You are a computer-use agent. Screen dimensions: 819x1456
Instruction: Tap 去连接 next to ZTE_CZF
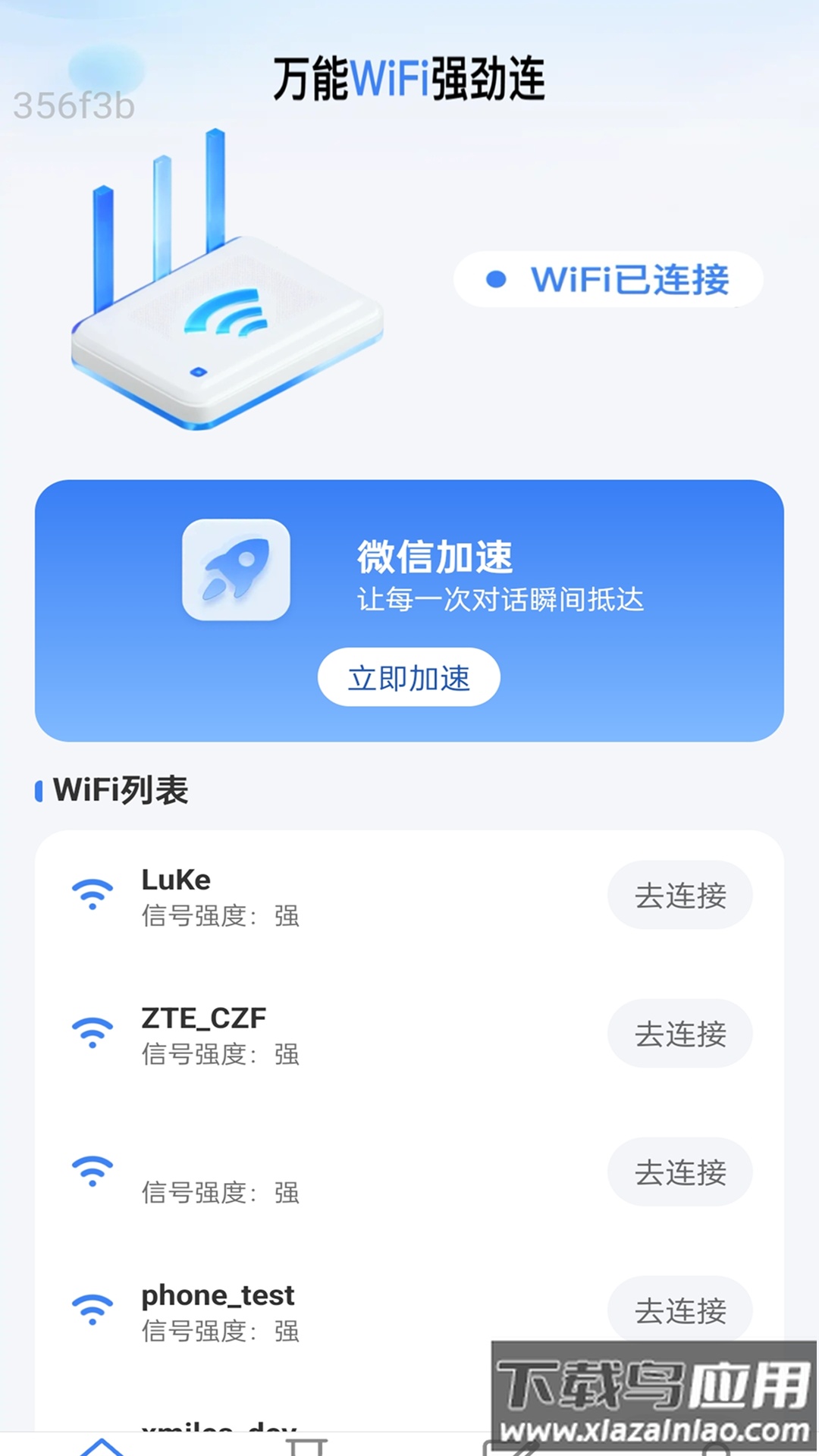(680, 1034)
